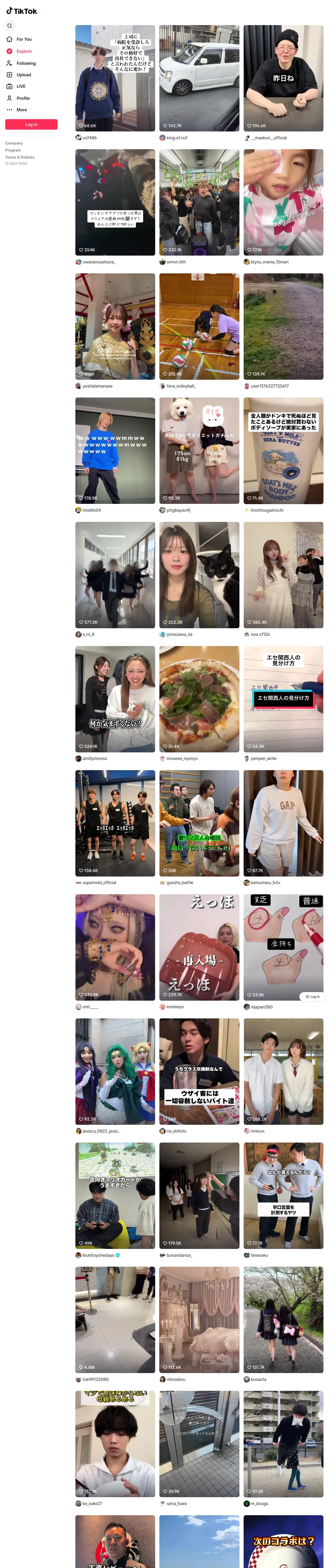This screenshot has height=1568, width=336.
Task: Open king.of.no1's white car video
Action: [199, 78]
